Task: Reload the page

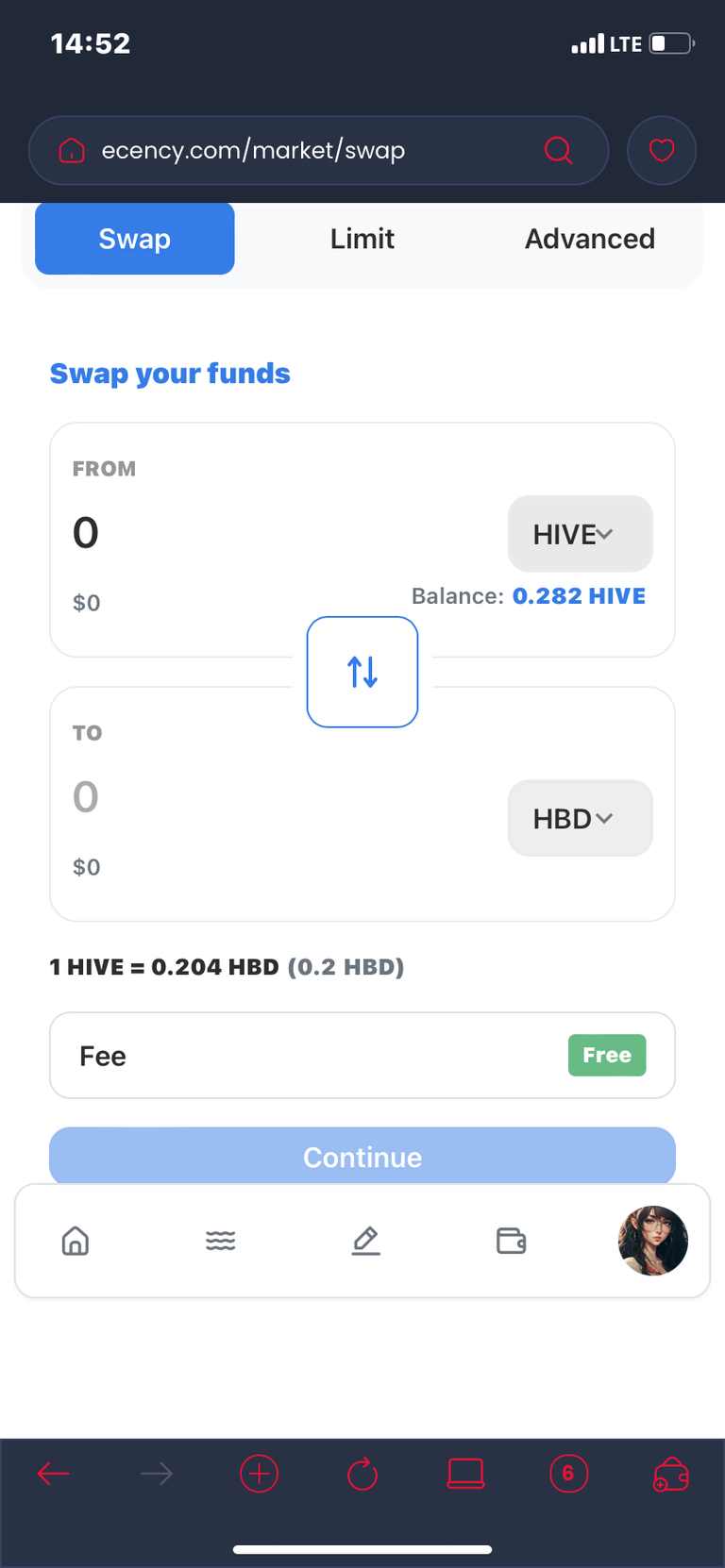Action: tap(362, 1473)
